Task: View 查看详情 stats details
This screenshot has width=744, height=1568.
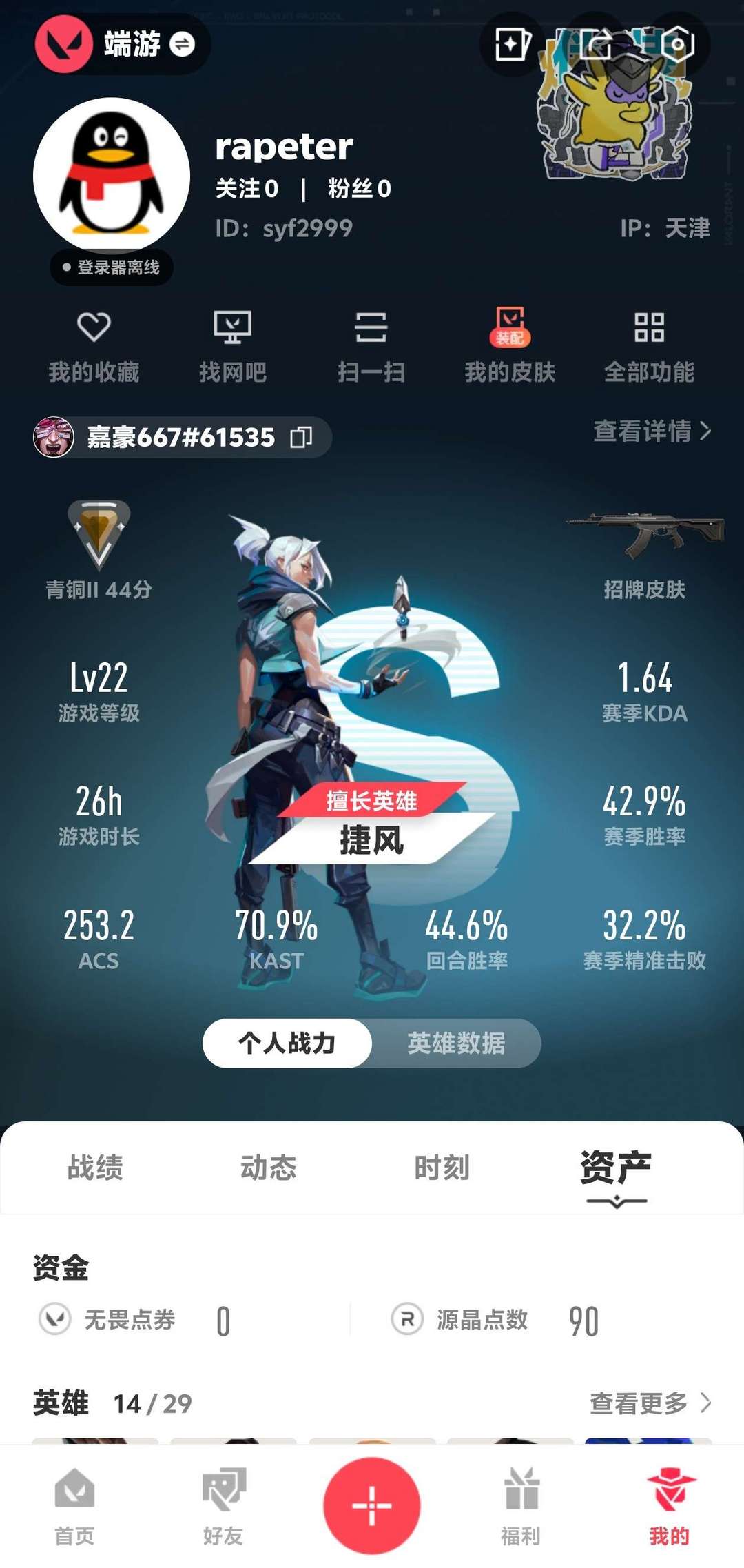Action: pyautogui.click(x=652, y=431)
